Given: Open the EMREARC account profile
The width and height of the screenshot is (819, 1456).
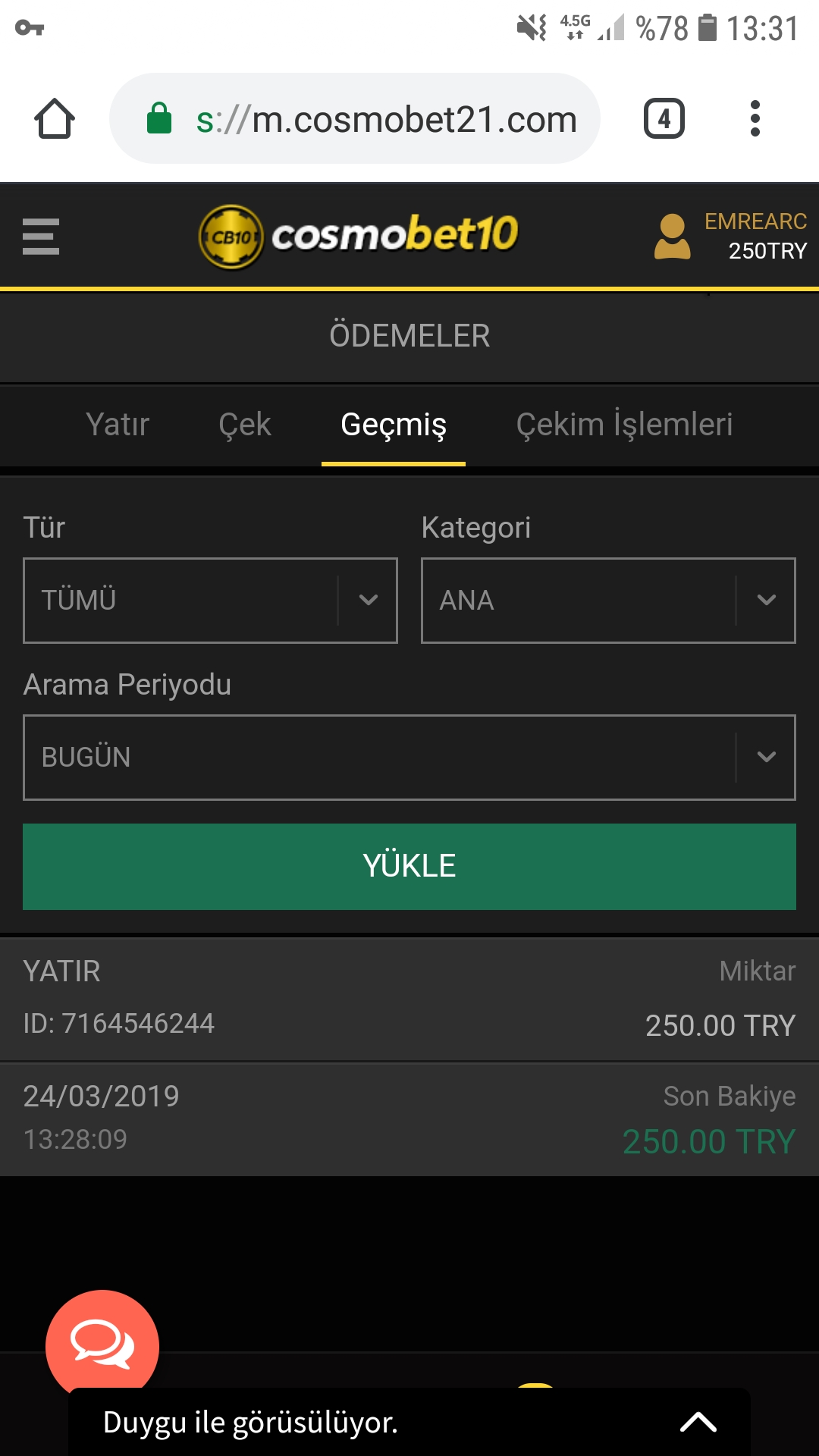Looking at the screenshot, I should click(730, 236).
